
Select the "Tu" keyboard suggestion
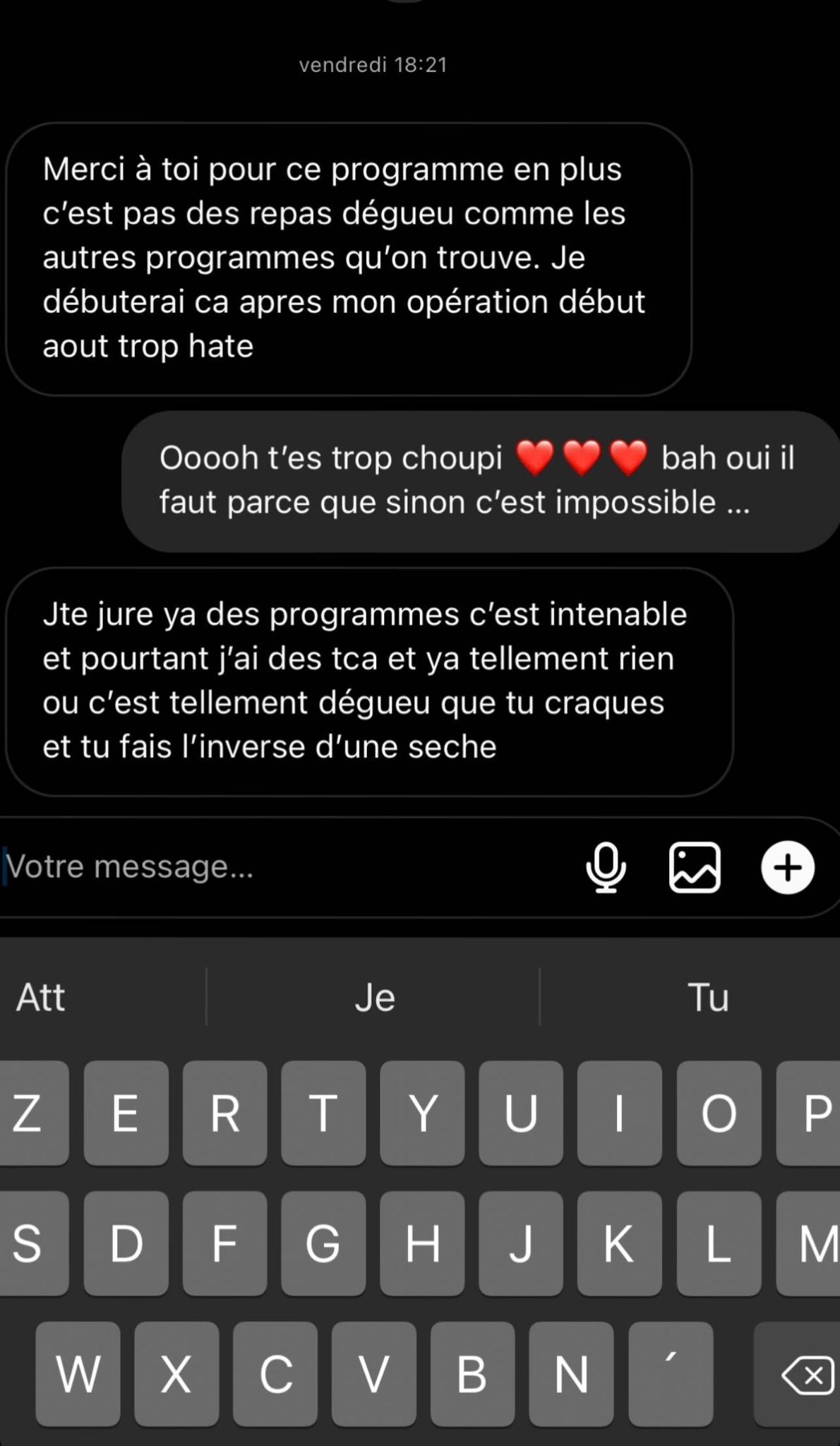pos(707,997)
